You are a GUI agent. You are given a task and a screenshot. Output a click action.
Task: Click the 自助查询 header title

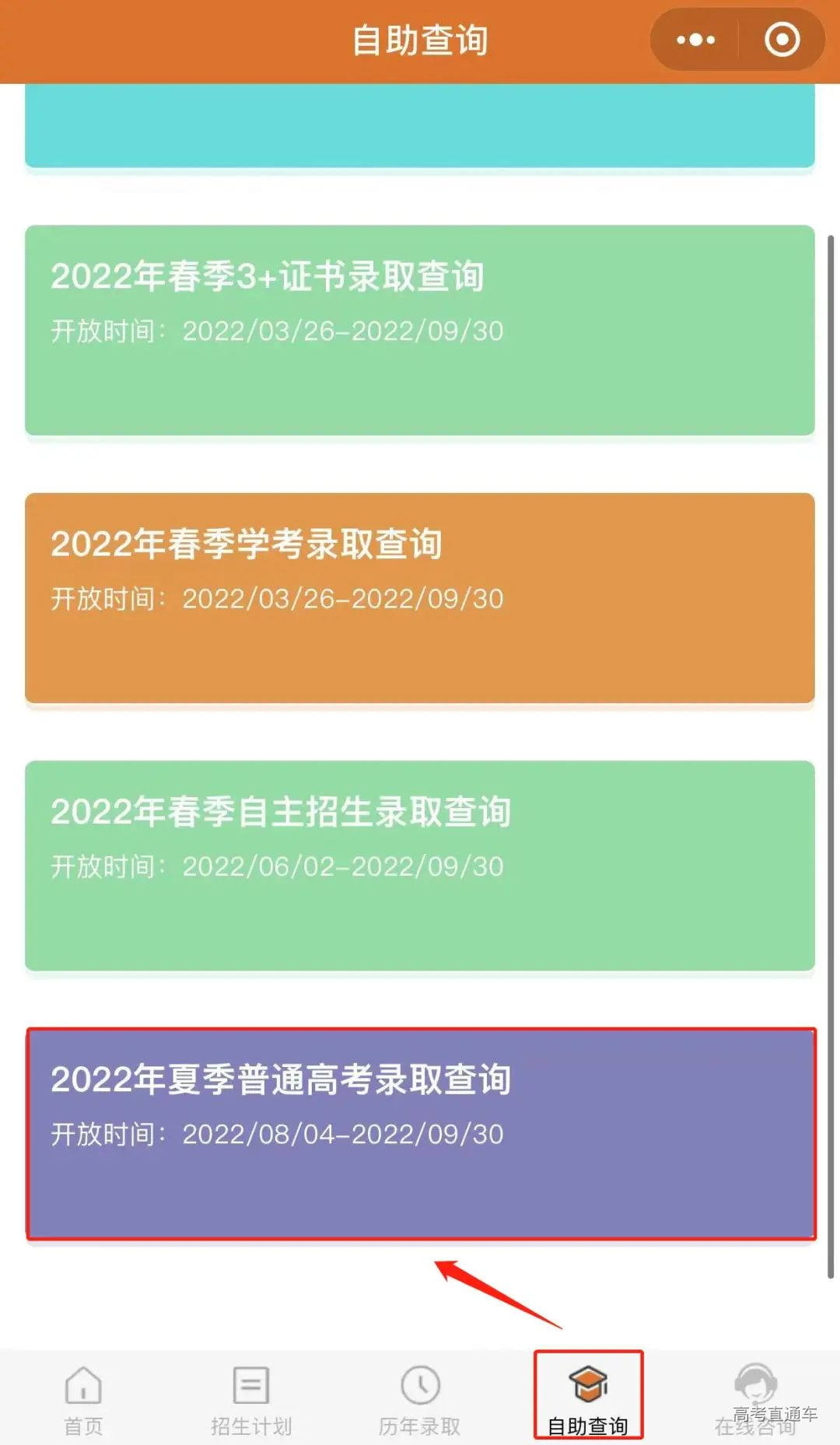pyautogui.click(x=420, y=39)
